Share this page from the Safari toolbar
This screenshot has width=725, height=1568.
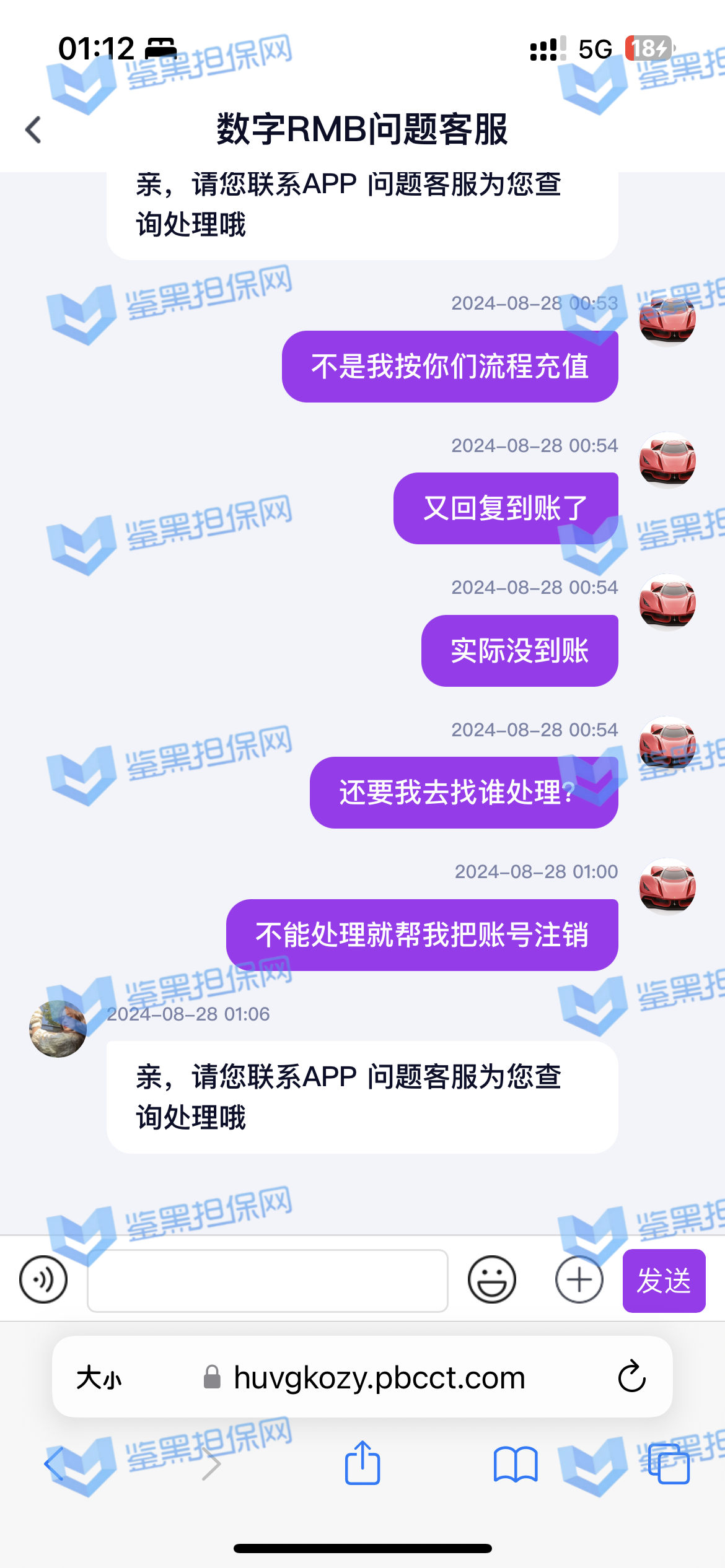pos(362,1463)
